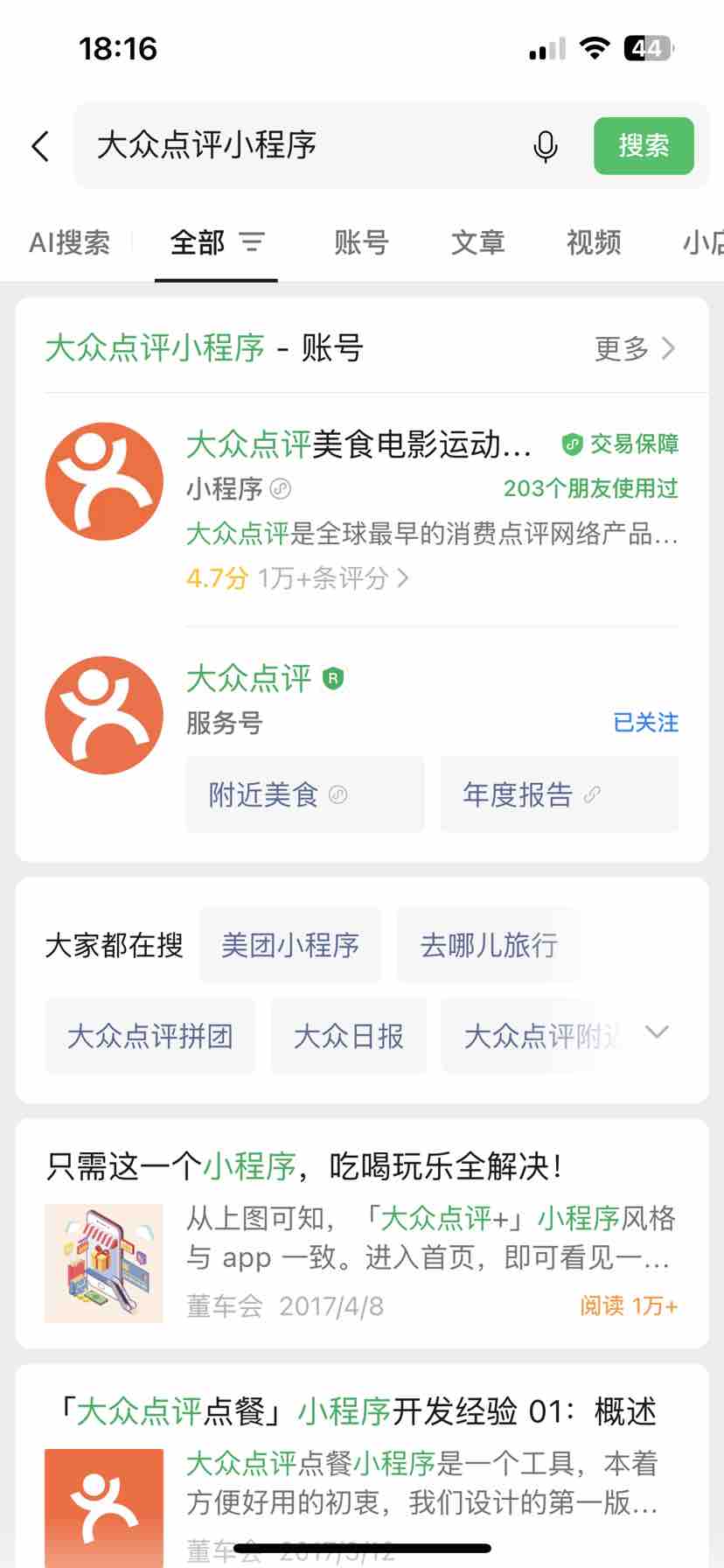This screenshot has width=724, height=1568.
Task: Switch to the 视频 tab
Action: (x=594, y=242)
